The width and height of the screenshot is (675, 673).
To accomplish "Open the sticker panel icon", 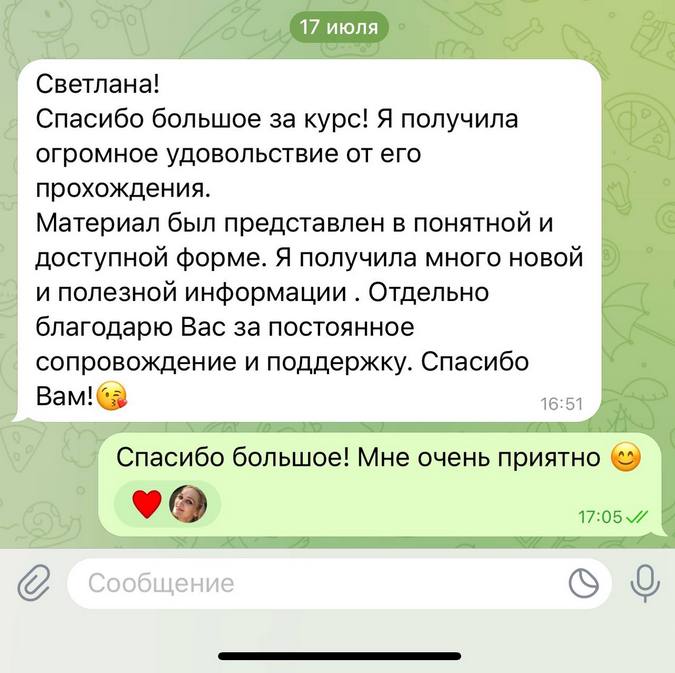I will pos(583,583).
